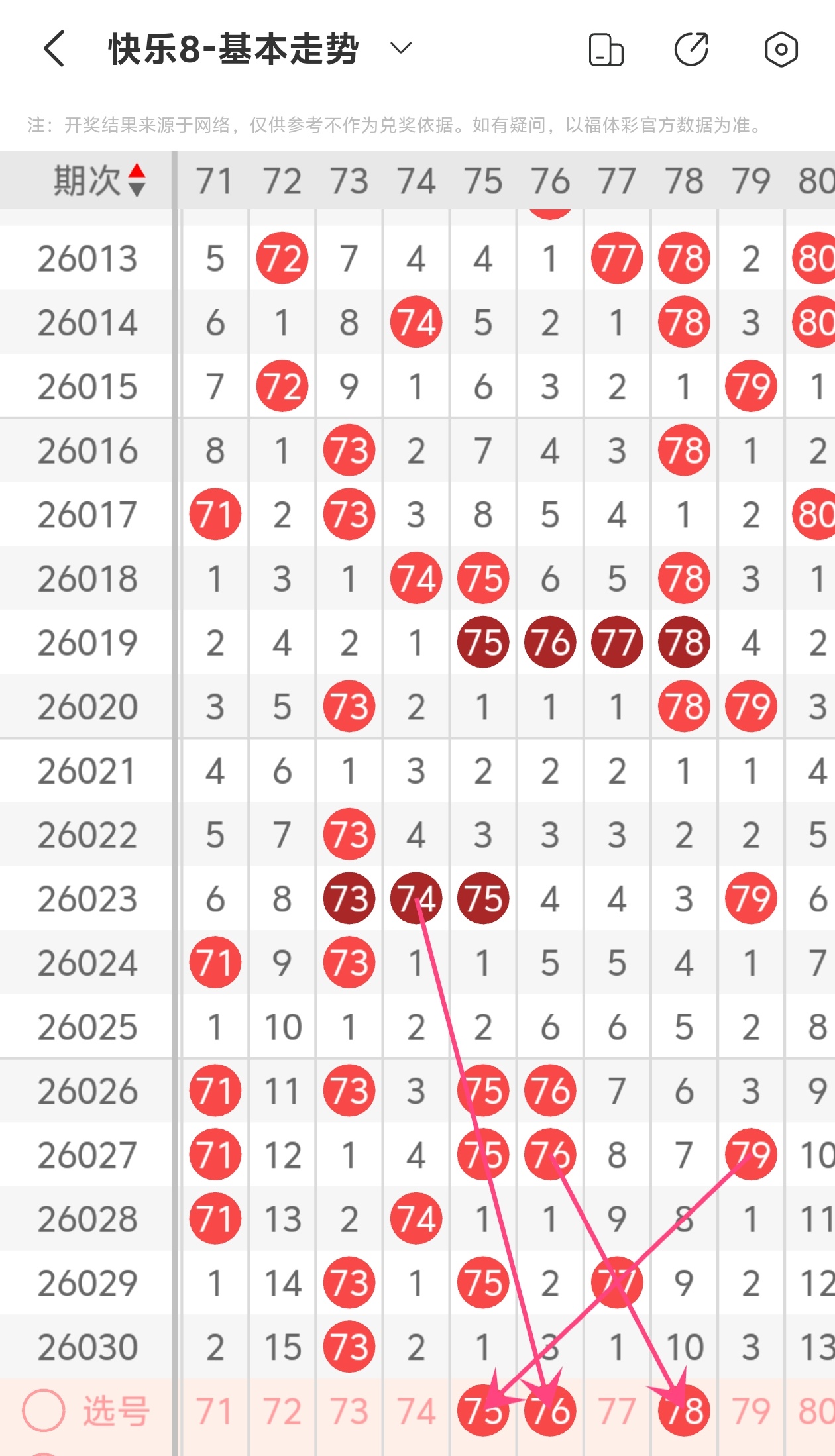Deselect number 78 in the 选号 row
The width and height of the screenshot is (835, 1456).
pos(684,1411)
